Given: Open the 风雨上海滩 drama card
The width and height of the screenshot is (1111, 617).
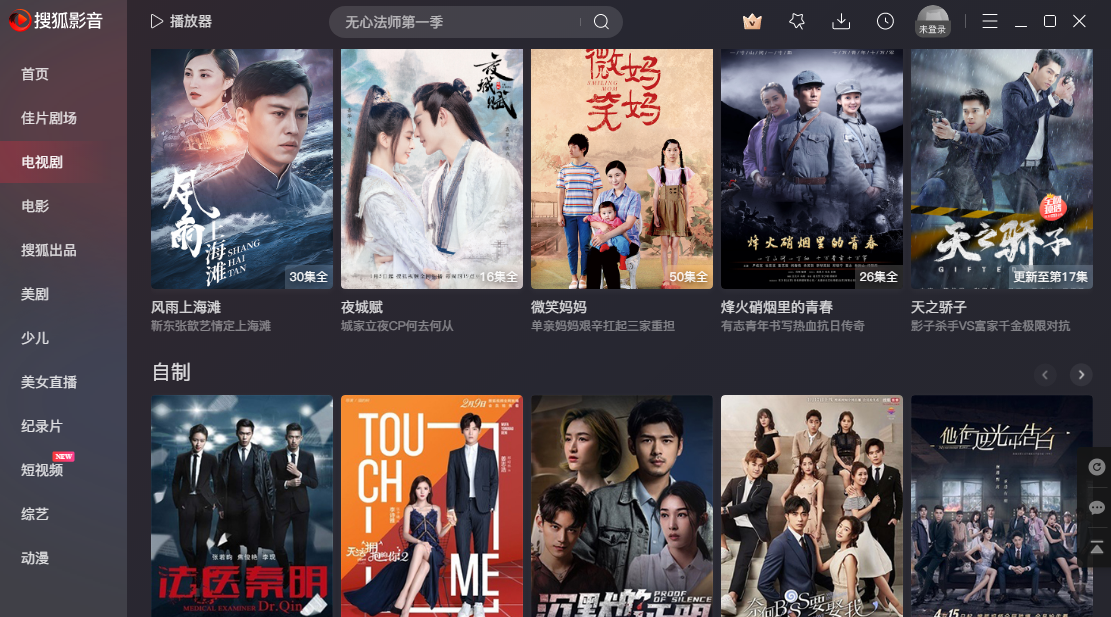Looking at the screenshot, I should (x=242, y=168).
